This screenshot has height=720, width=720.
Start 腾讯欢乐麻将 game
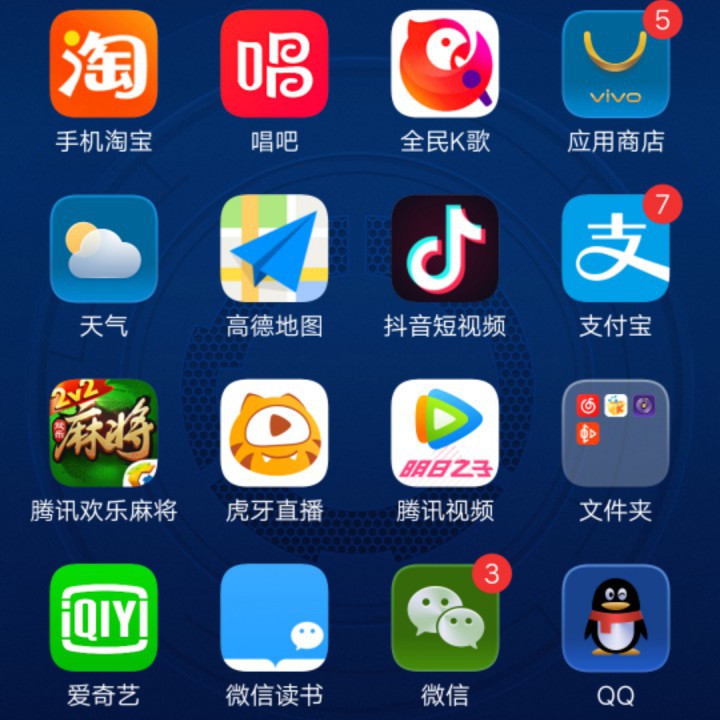pyautogui.click(x=104, y=433)
